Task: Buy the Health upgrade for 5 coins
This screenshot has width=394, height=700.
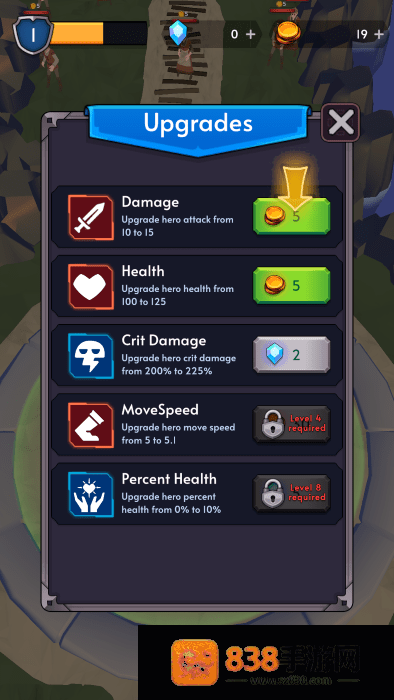Action: pyautogui.click(x=291, y=286)
